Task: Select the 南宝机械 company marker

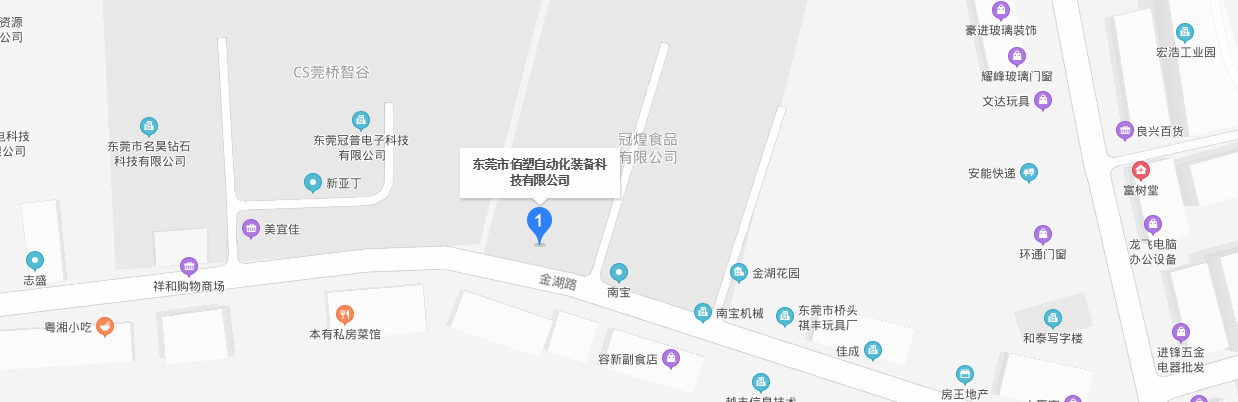Action: (x=703, y=313)
